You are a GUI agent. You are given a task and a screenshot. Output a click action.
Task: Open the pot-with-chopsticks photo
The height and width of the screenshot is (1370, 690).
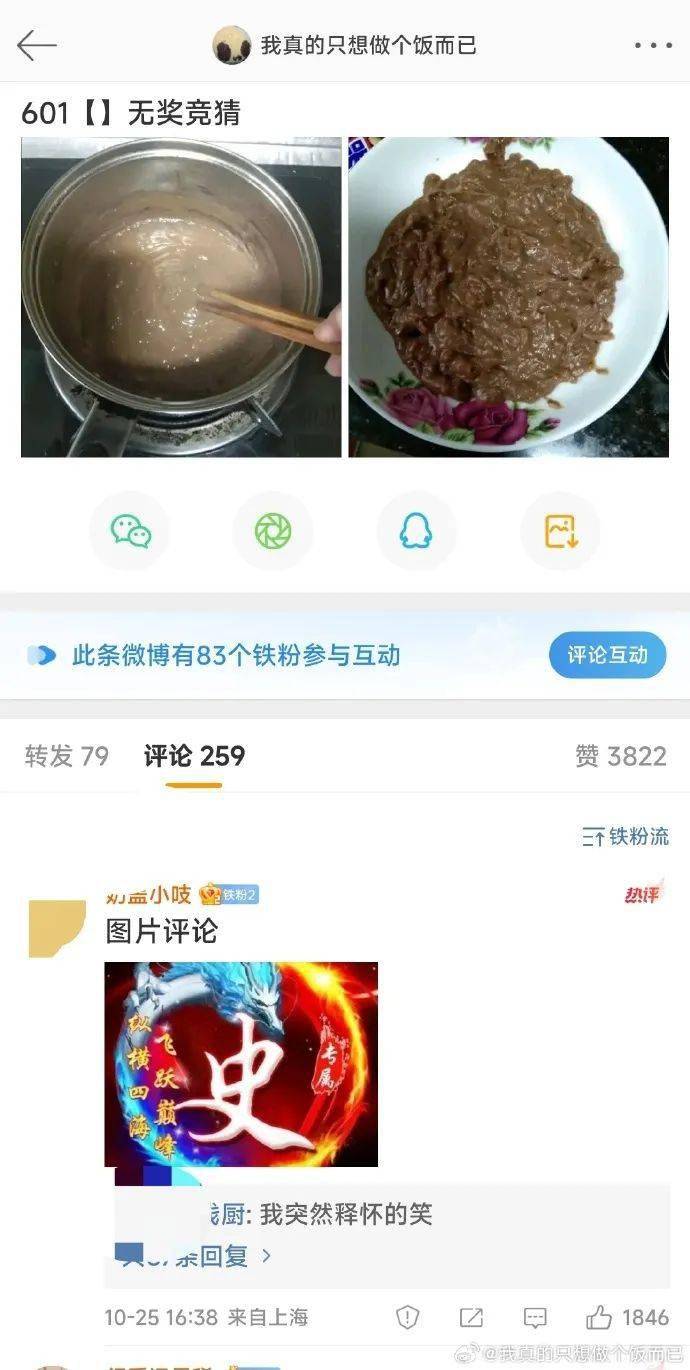[181, 297]
